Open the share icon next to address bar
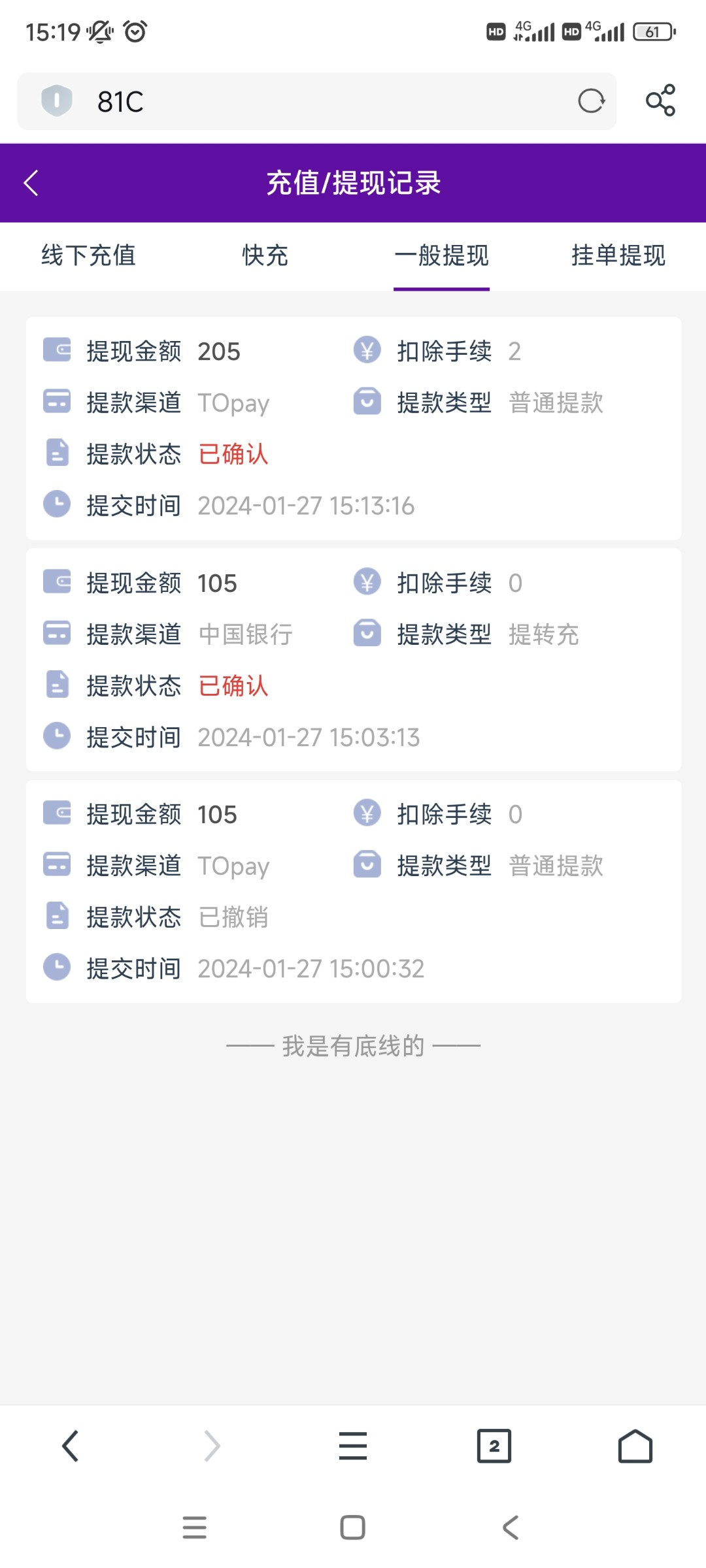Image resolution: width=706 pixels, height=1568 pixels. coord(659,101)
